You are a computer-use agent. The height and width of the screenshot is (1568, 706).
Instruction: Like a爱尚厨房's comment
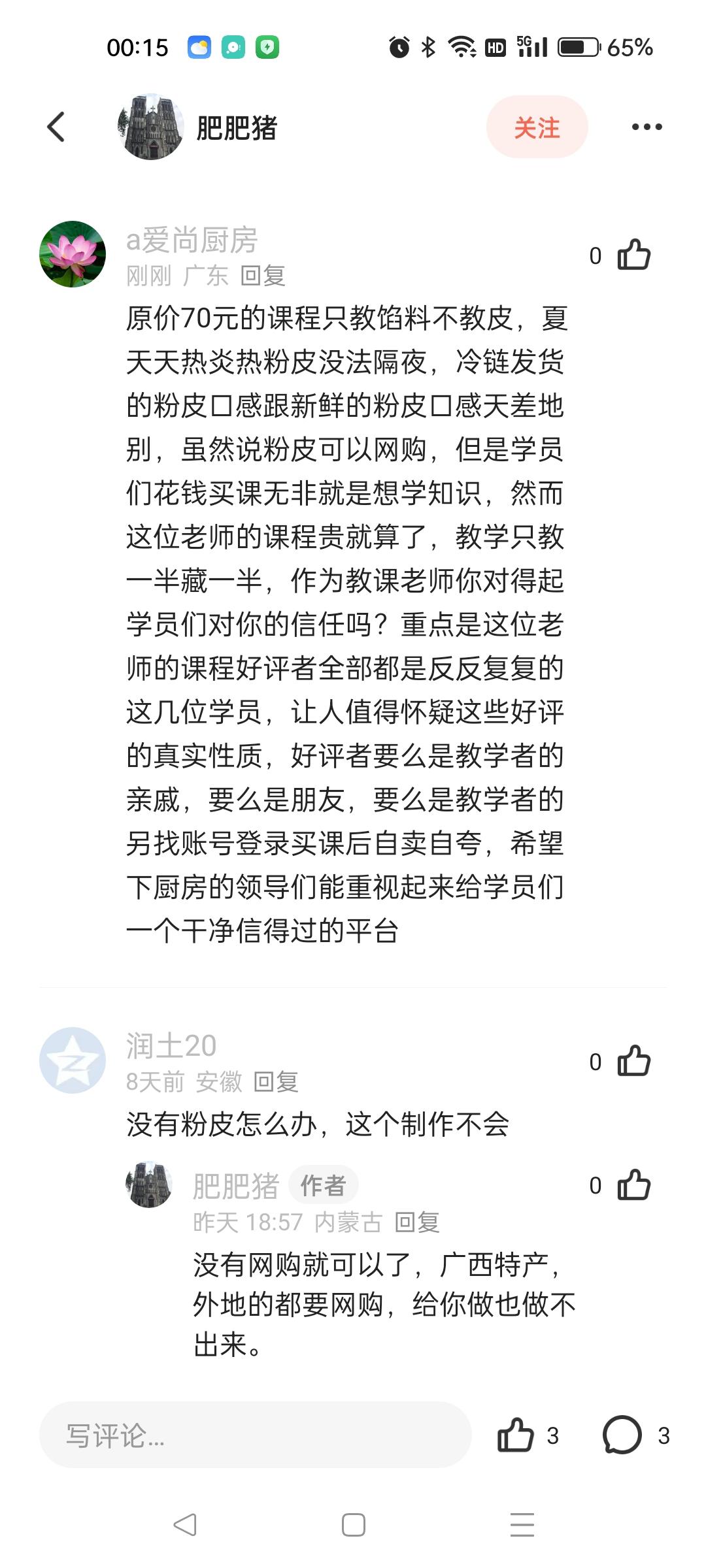pyautogui.click(x=633, y=255)
